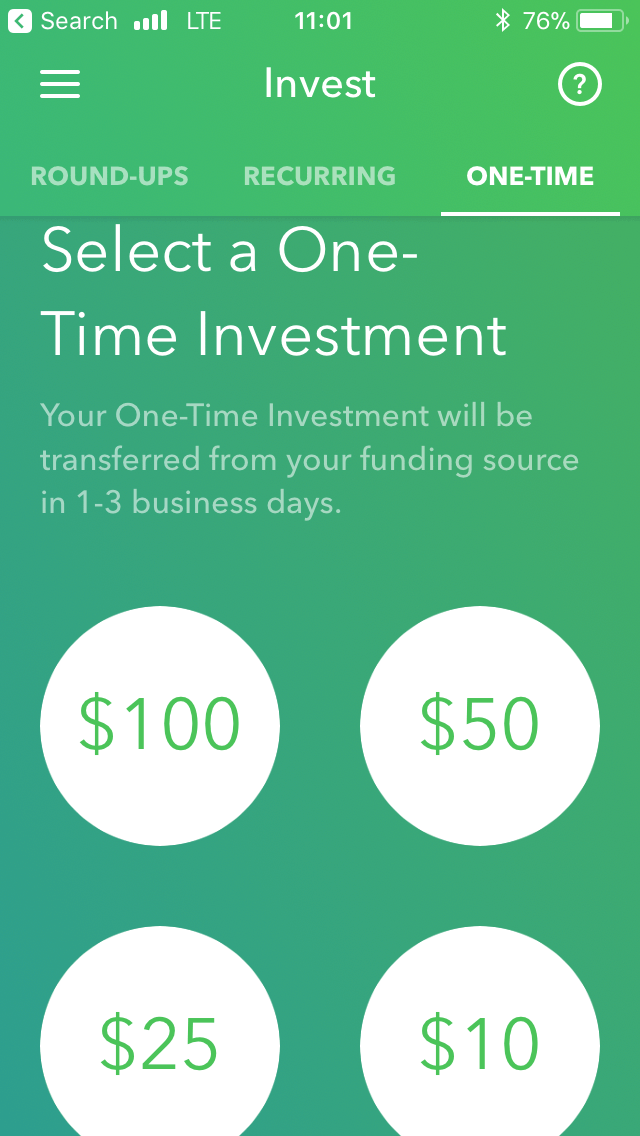Switch to the Recurring tab
Image resolution: width=640 pixels, height=1136 pixels.
[x=319, y=176]
